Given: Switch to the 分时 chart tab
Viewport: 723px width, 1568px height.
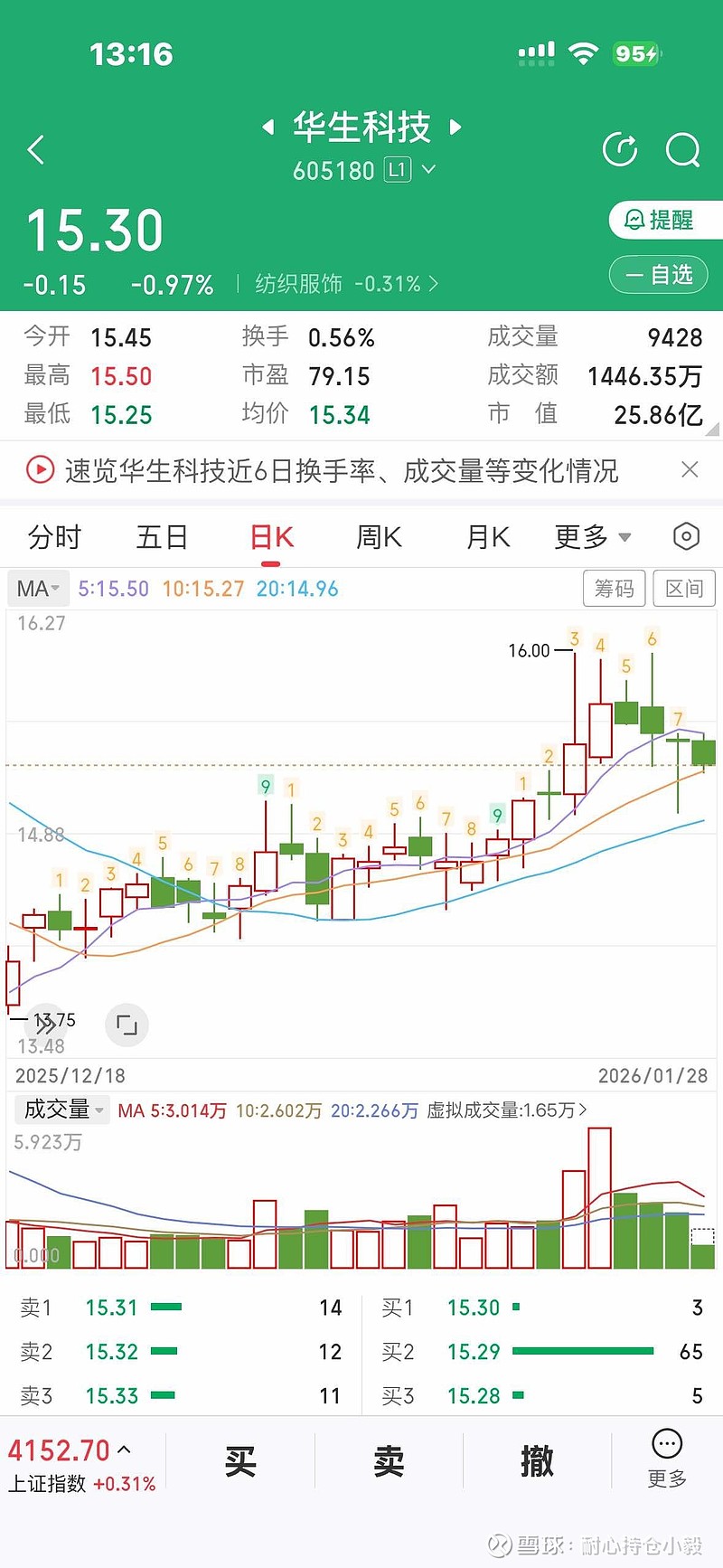Looking at the screenshot, I should pos(56,536).
